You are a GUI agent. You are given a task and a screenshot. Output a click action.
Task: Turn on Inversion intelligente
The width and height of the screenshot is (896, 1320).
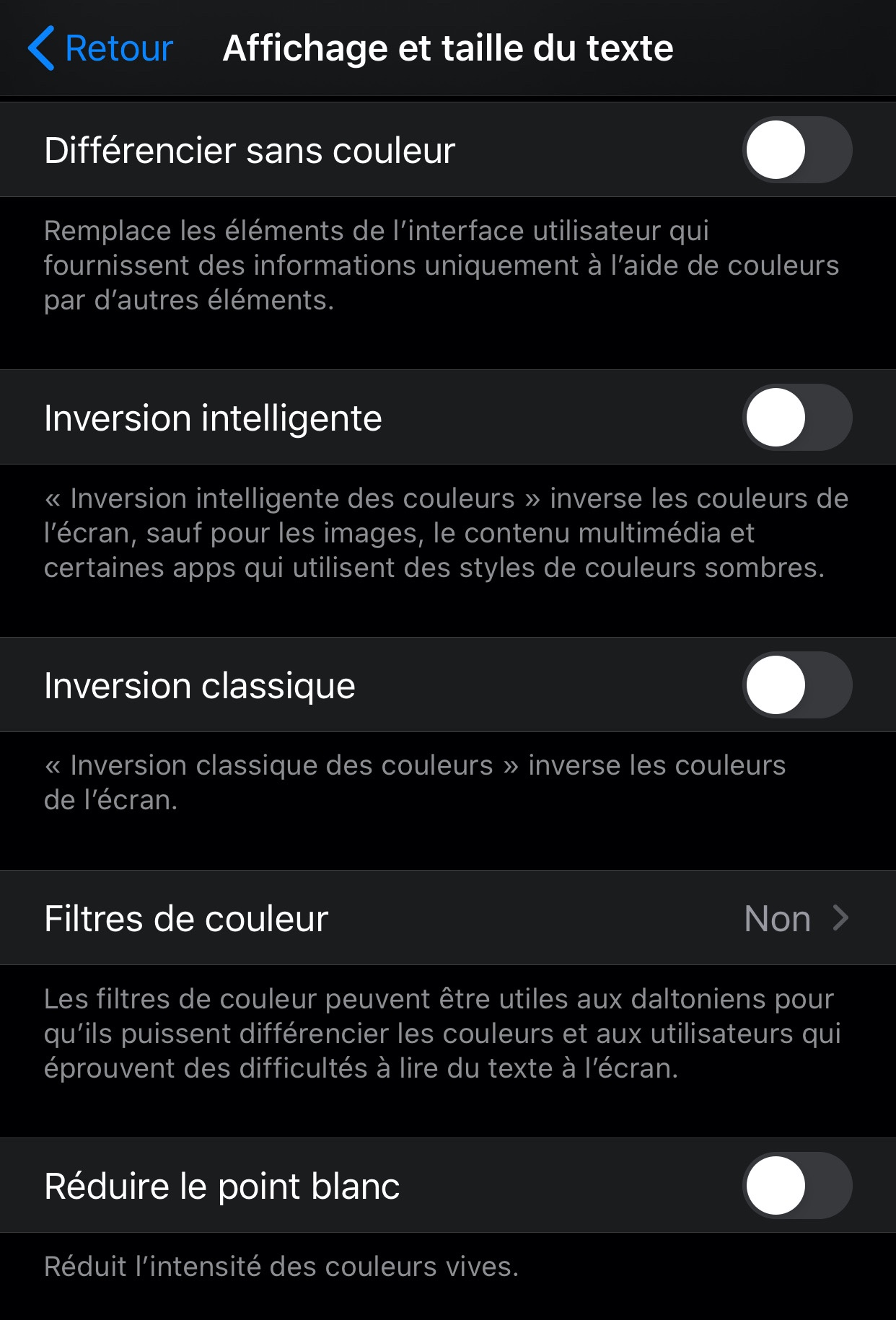click(797, 418)
